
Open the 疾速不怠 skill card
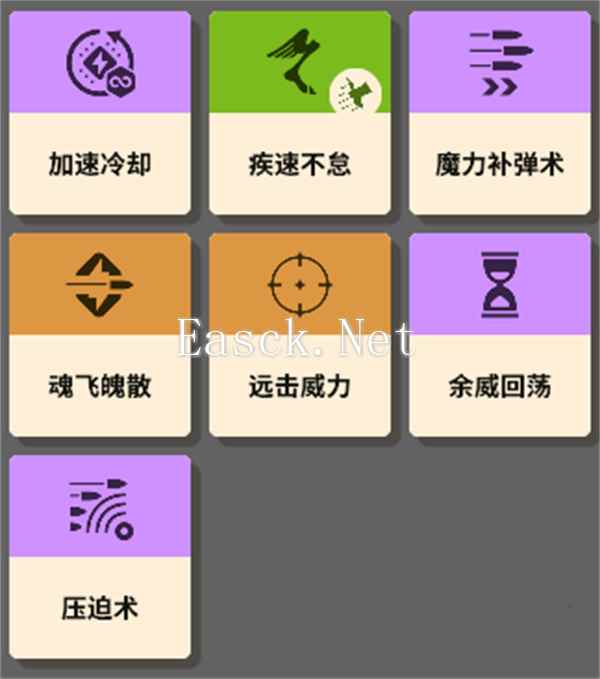(300, 113)
